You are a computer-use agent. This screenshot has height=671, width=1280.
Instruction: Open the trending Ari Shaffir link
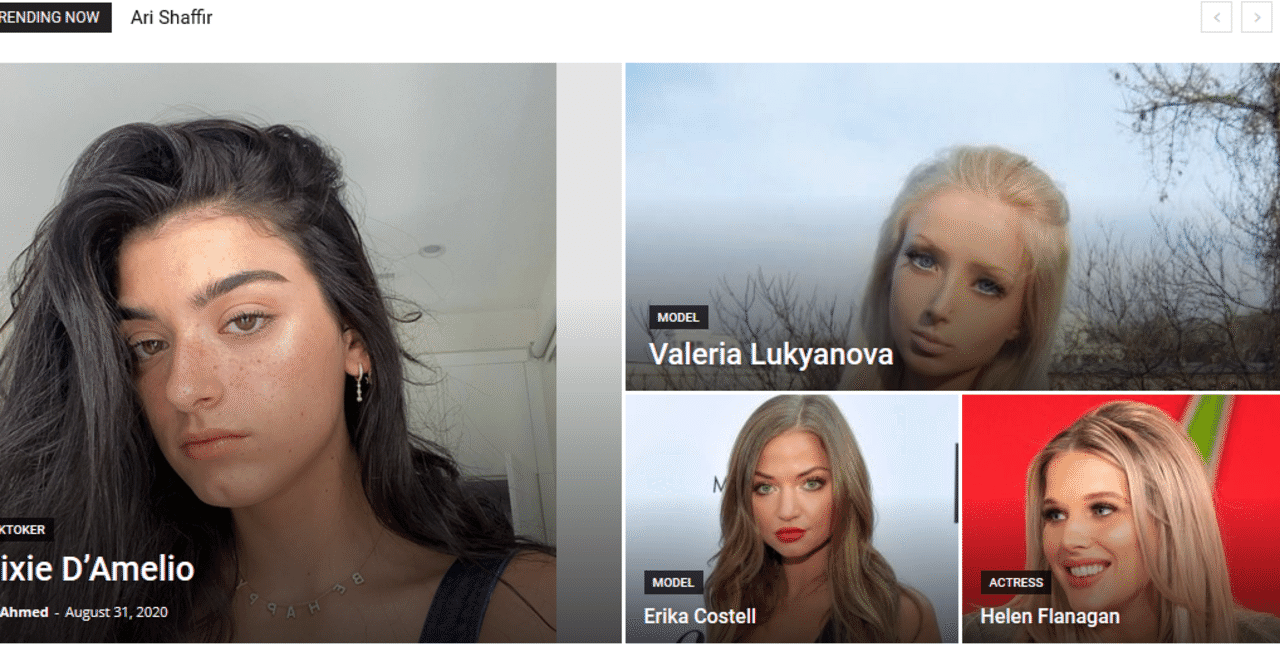point(171,17)
